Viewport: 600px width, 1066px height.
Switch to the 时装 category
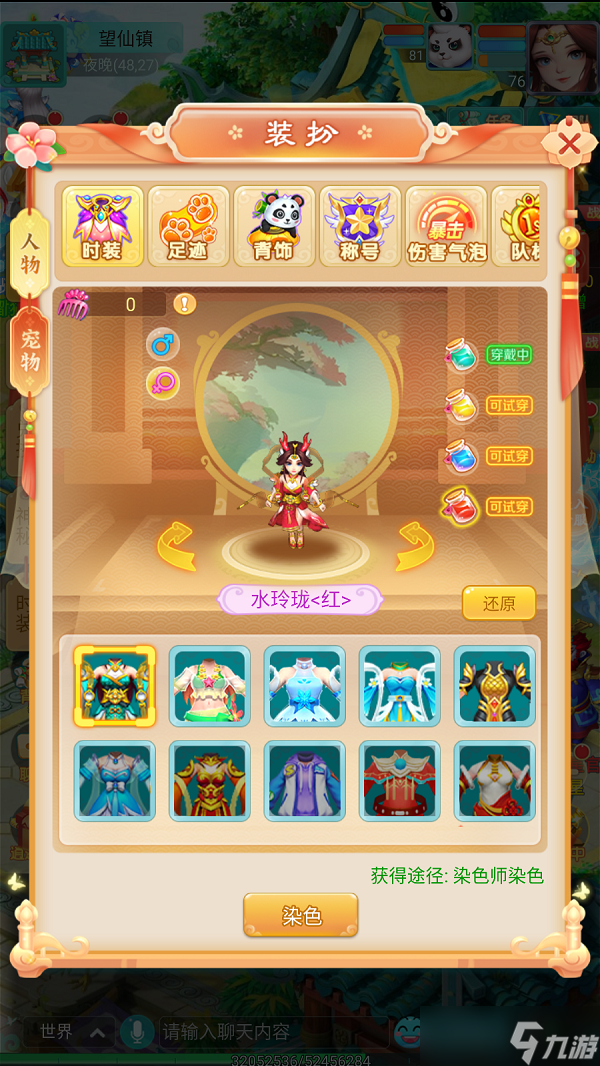click(x=102, y=226)
